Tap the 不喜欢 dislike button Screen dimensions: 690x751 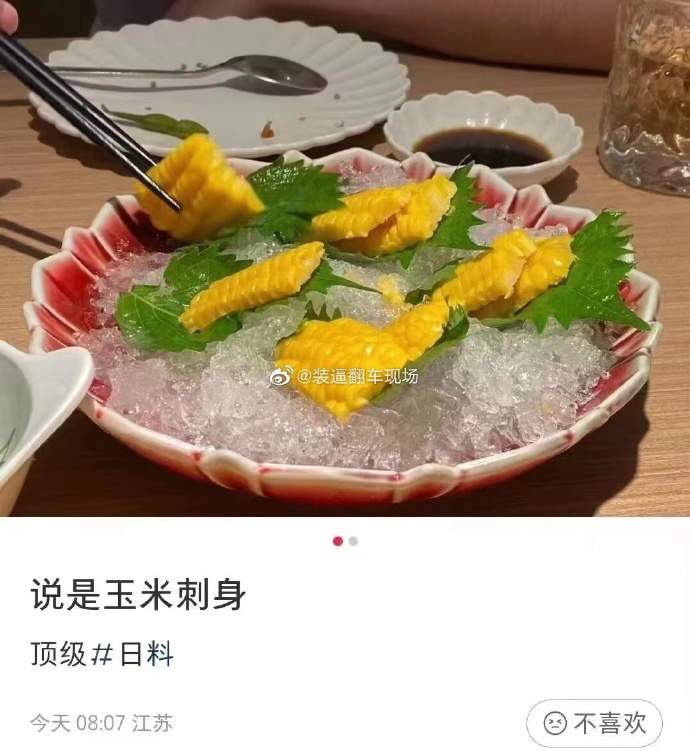(594, 722)
